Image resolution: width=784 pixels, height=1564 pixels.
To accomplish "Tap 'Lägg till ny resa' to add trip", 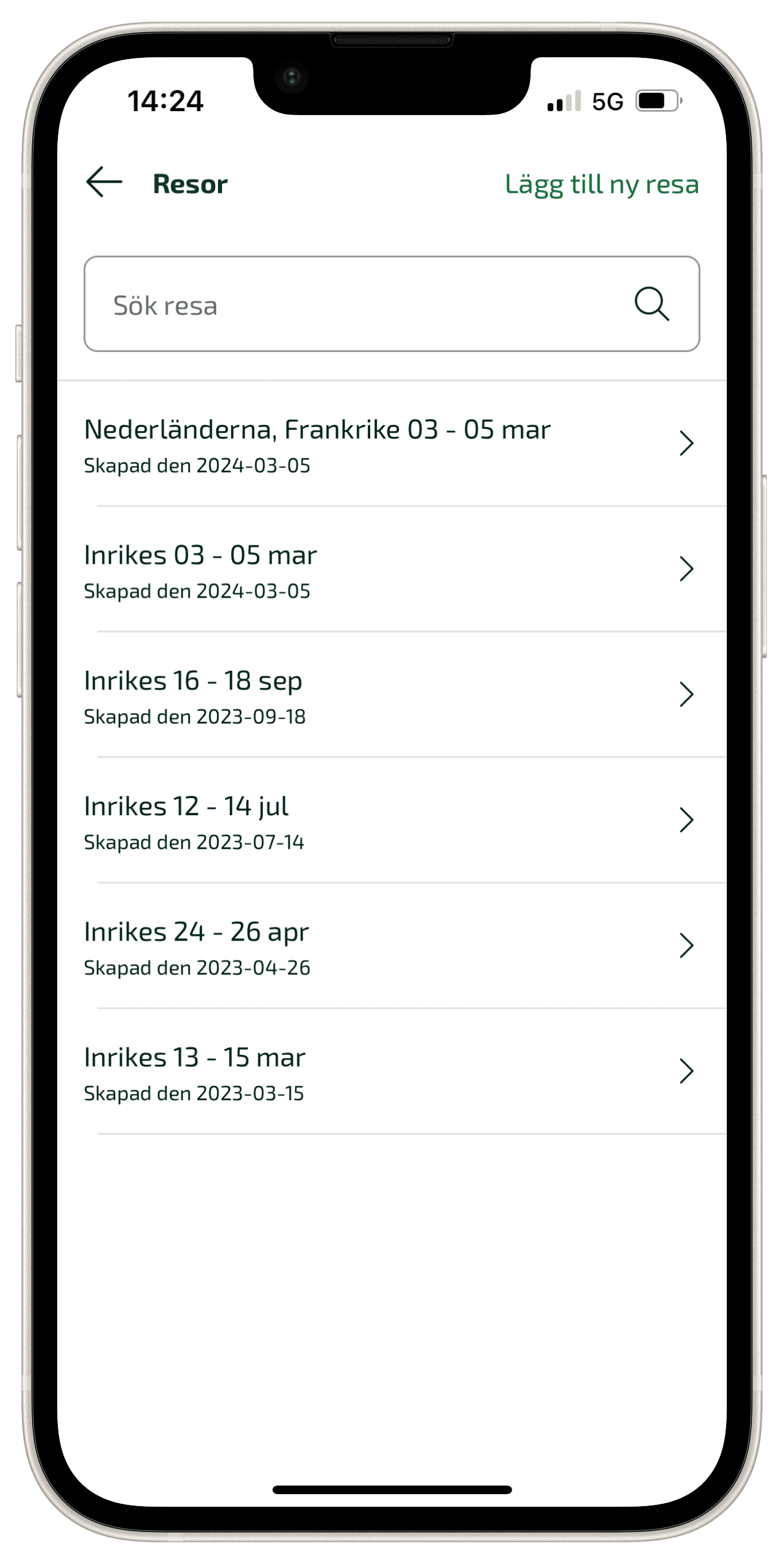I will (601, 184).
